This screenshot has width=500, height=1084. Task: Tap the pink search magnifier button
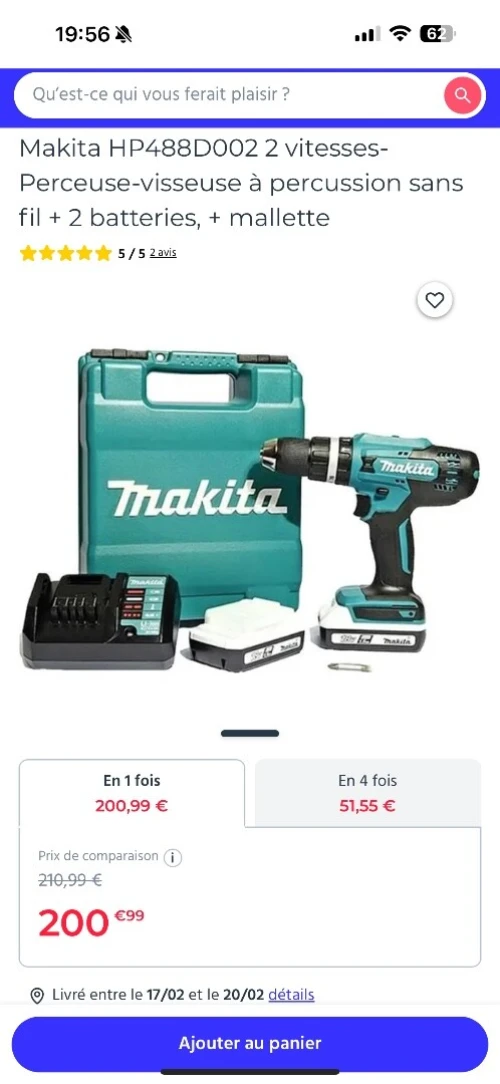(462, 95)
